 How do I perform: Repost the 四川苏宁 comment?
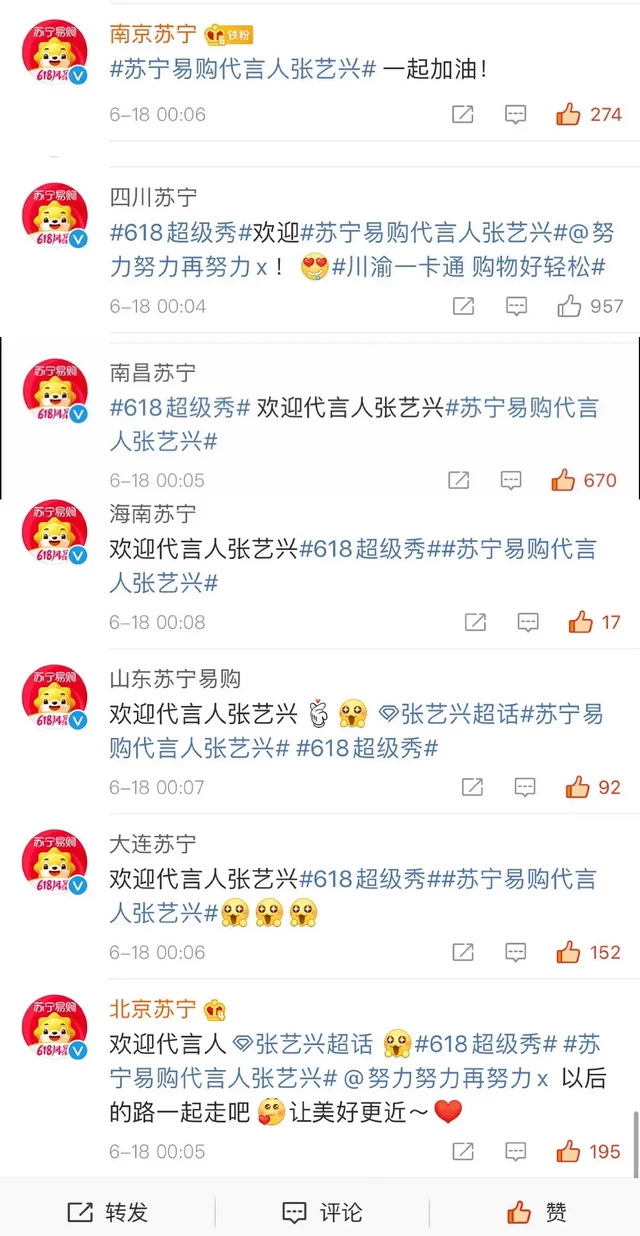[463, 306]
